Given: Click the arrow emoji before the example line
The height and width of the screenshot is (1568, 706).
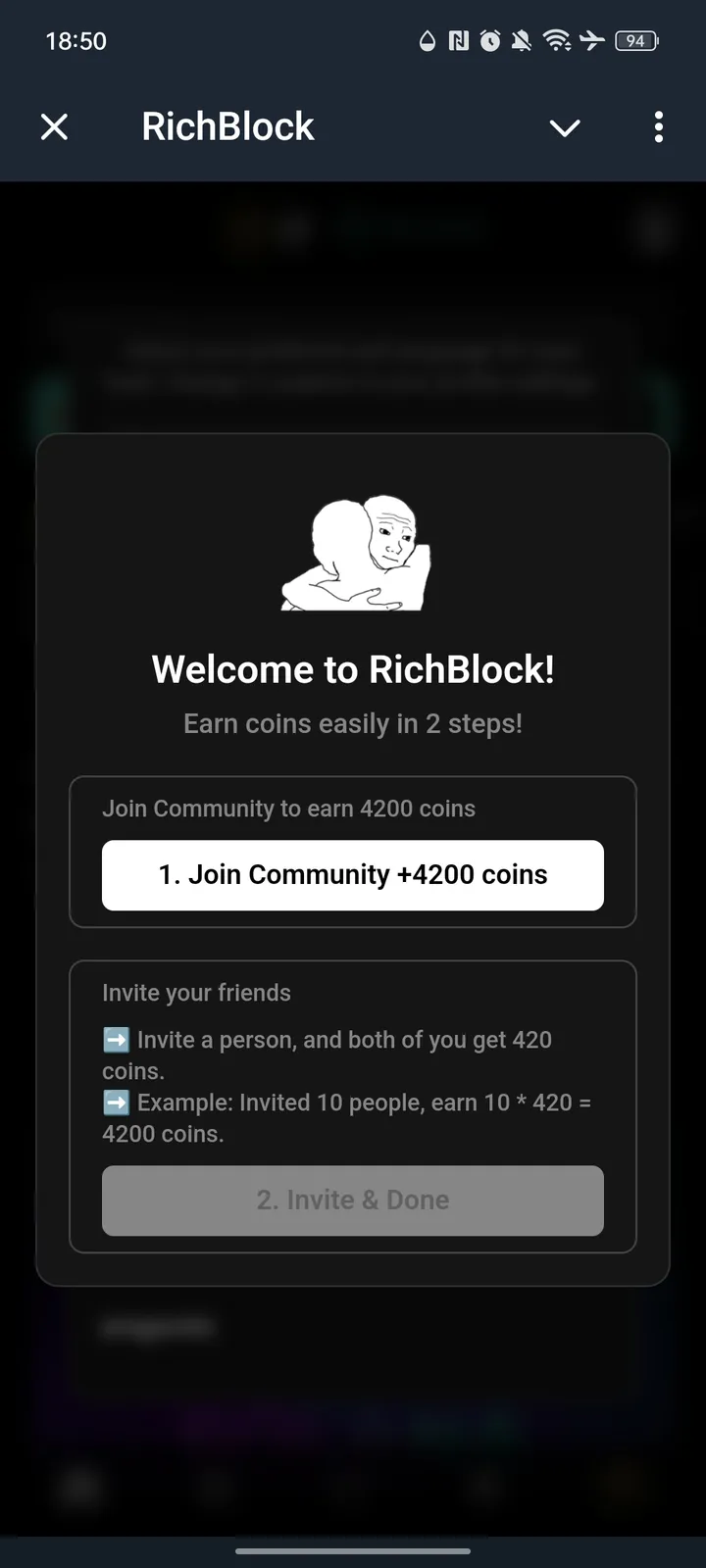Looking at the screenshot, I should pyautogui.click(x=115, y=1102).
